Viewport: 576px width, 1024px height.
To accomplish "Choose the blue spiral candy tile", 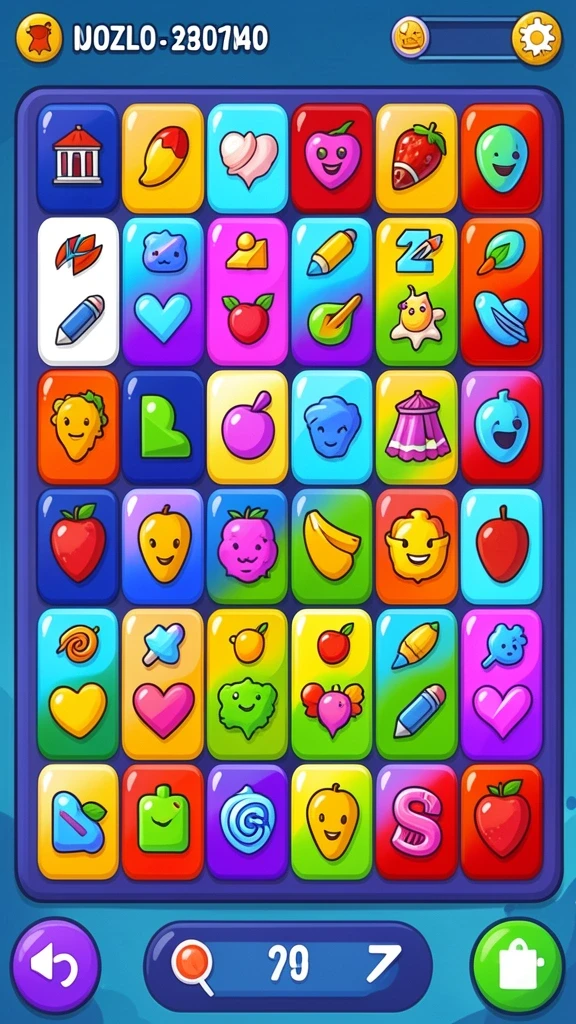I will pyautogui.click(x=247, y=822).
